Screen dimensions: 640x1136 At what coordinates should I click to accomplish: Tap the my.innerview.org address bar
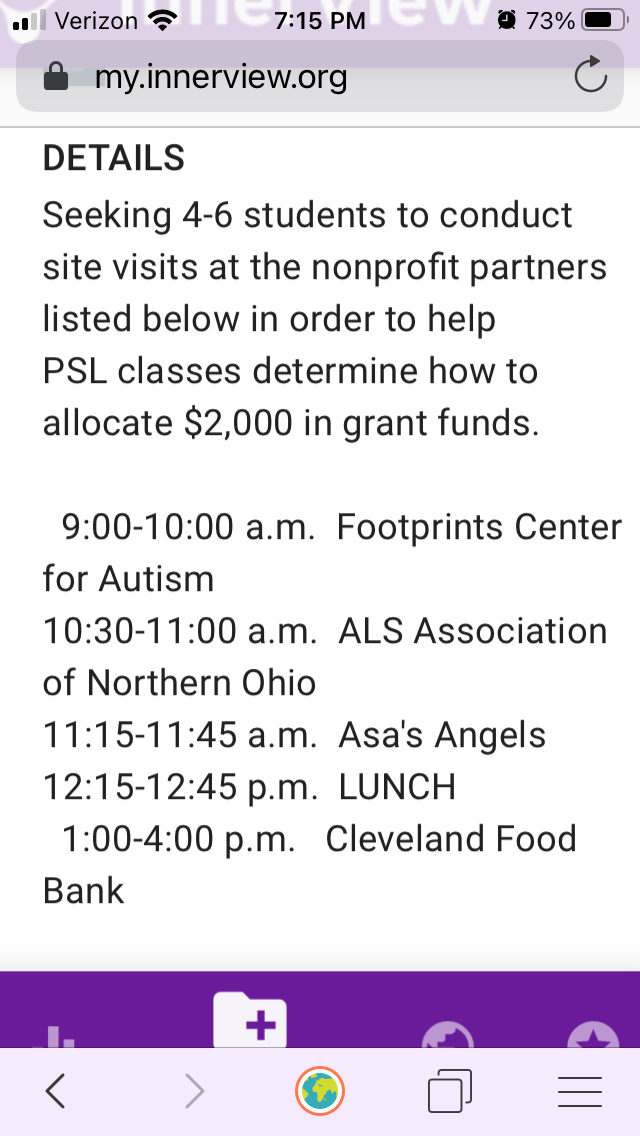[x=300, y=78]
